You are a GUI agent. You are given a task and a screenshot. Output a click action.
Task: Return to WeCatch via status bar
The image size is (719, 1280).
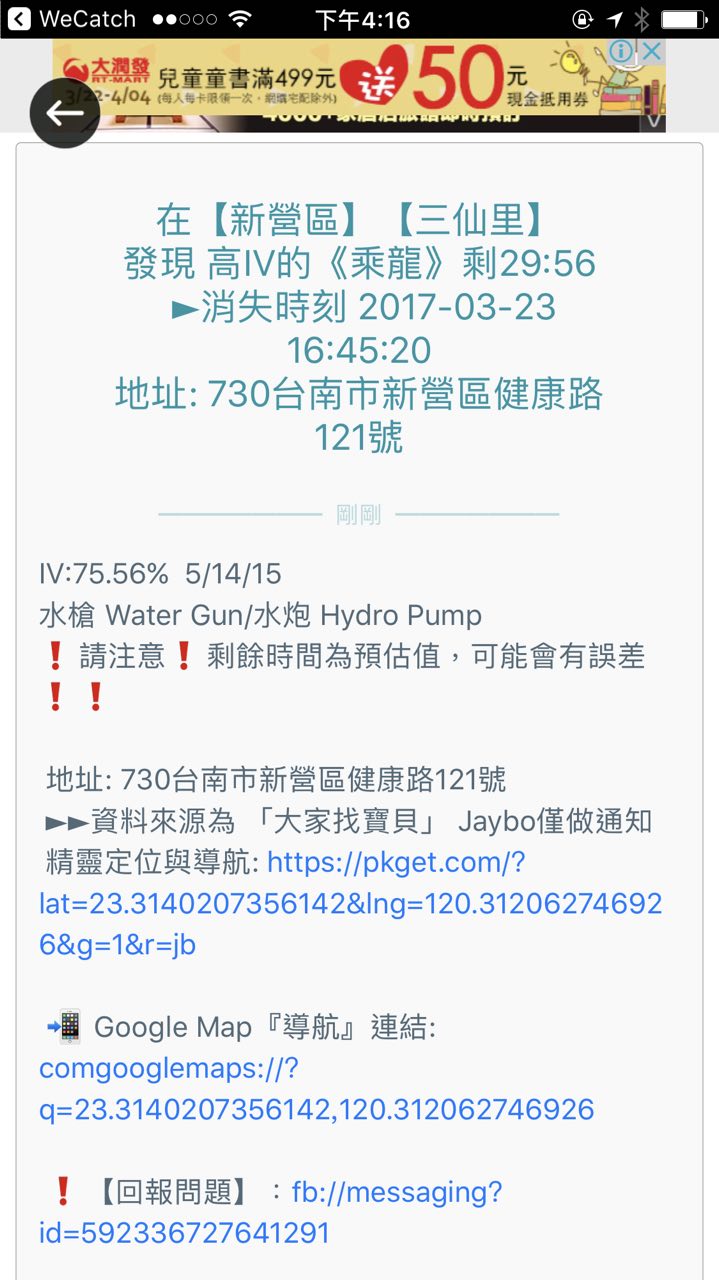click(72, 19)
